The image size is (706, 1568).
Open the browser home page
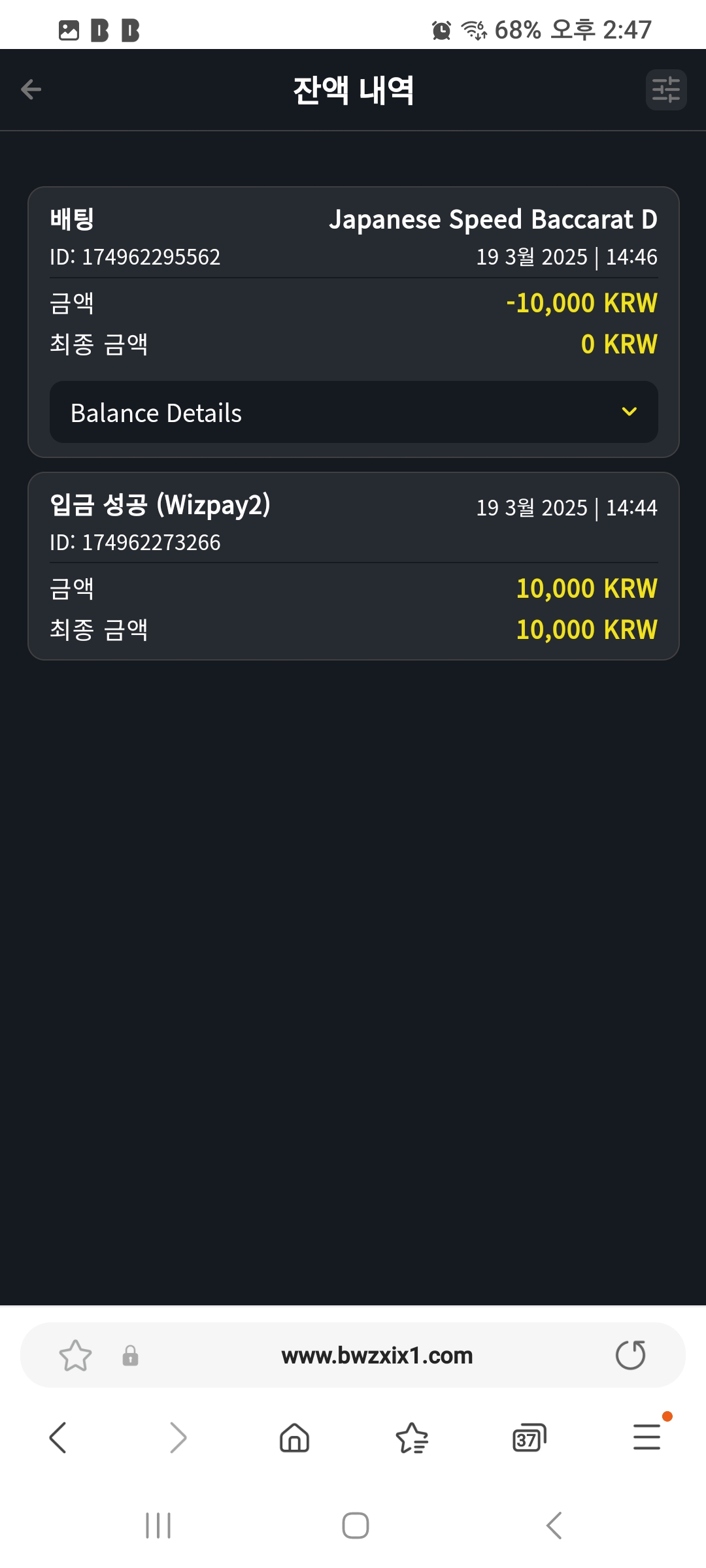tap(294, 1437)
